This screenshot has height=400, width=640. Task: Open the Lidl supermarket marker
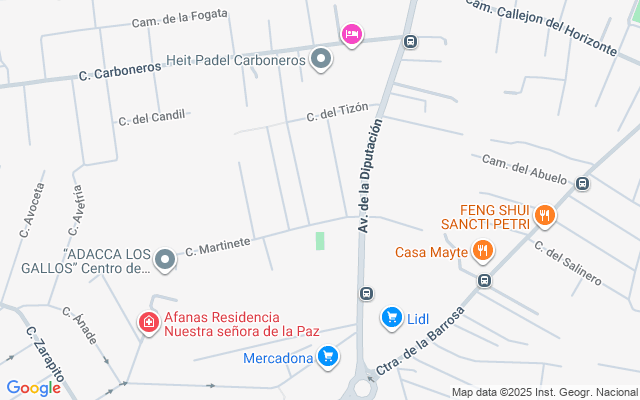[392, 318]
